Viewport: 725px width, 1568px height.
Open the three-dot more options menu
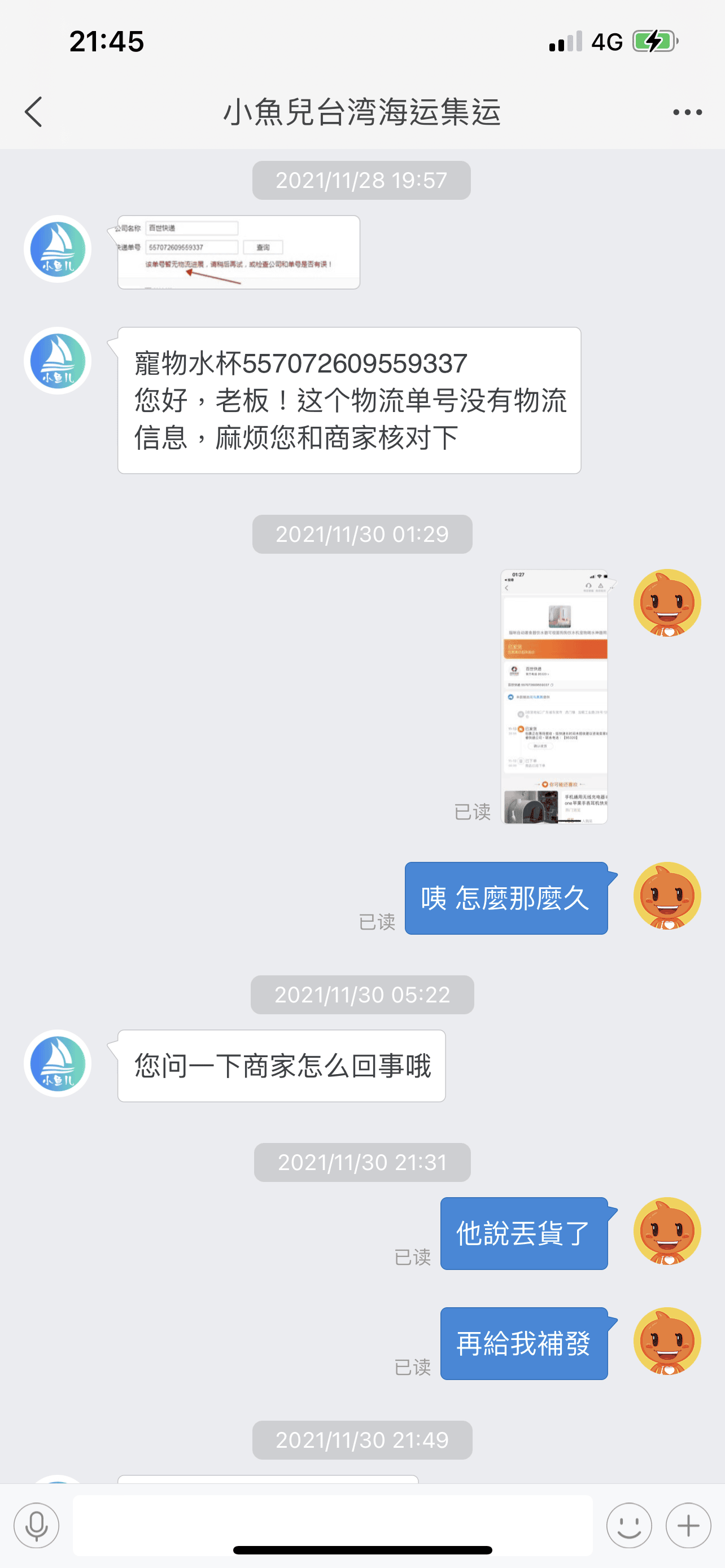point(687,112)
